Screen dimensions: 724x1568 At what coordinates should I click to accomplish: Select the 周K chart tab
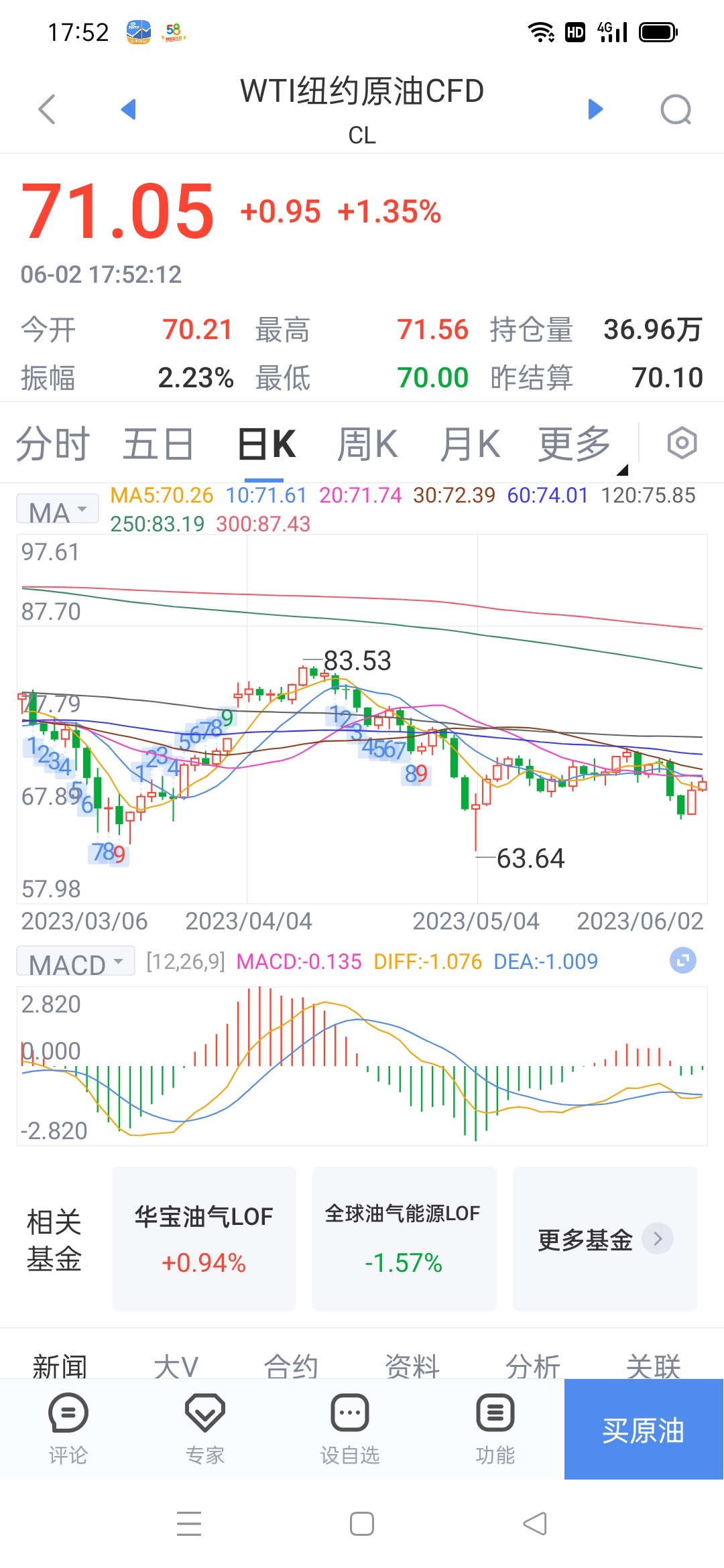tap(367, 444)
